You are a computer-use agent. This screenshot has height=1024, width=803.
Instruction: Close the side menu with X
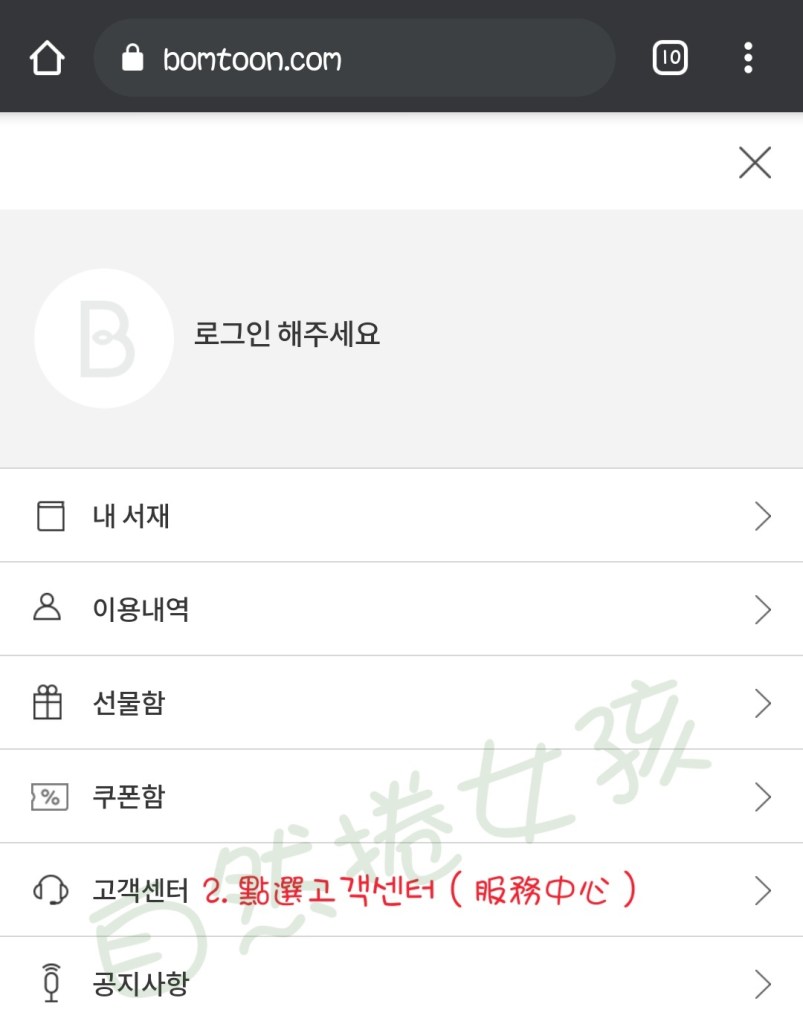tap(754, 162)
